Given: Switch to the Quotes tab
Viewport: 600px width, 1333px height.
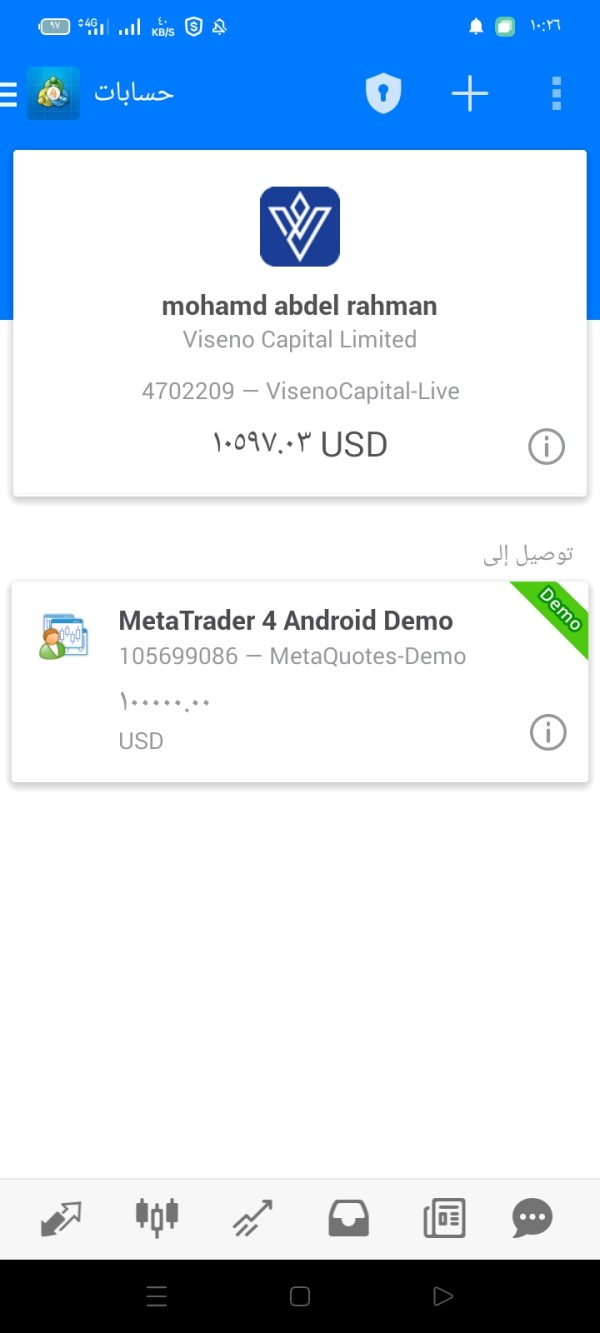Looking at the screenshot, I should coord(61,1218).
